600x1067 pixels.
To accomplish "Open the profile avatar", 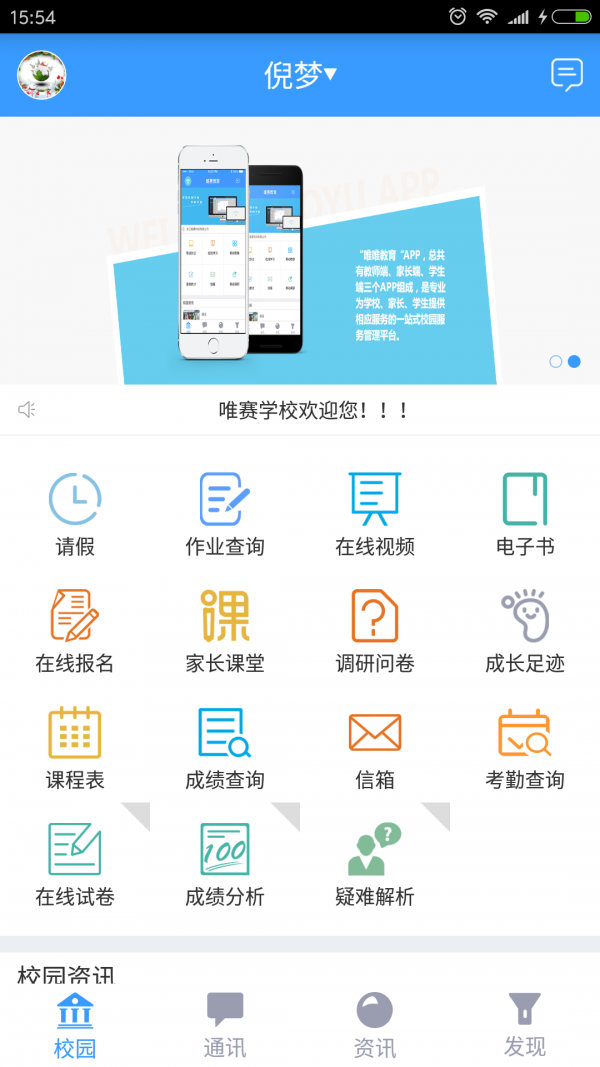I will 41,75.
